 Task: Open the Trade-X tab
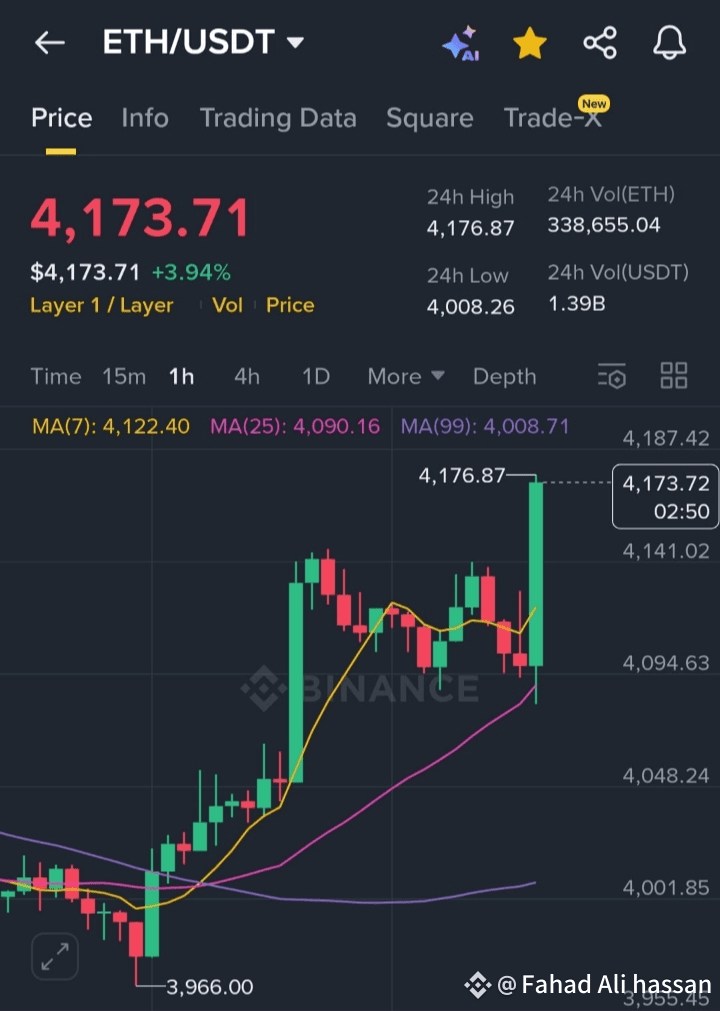tap(553, 118)
